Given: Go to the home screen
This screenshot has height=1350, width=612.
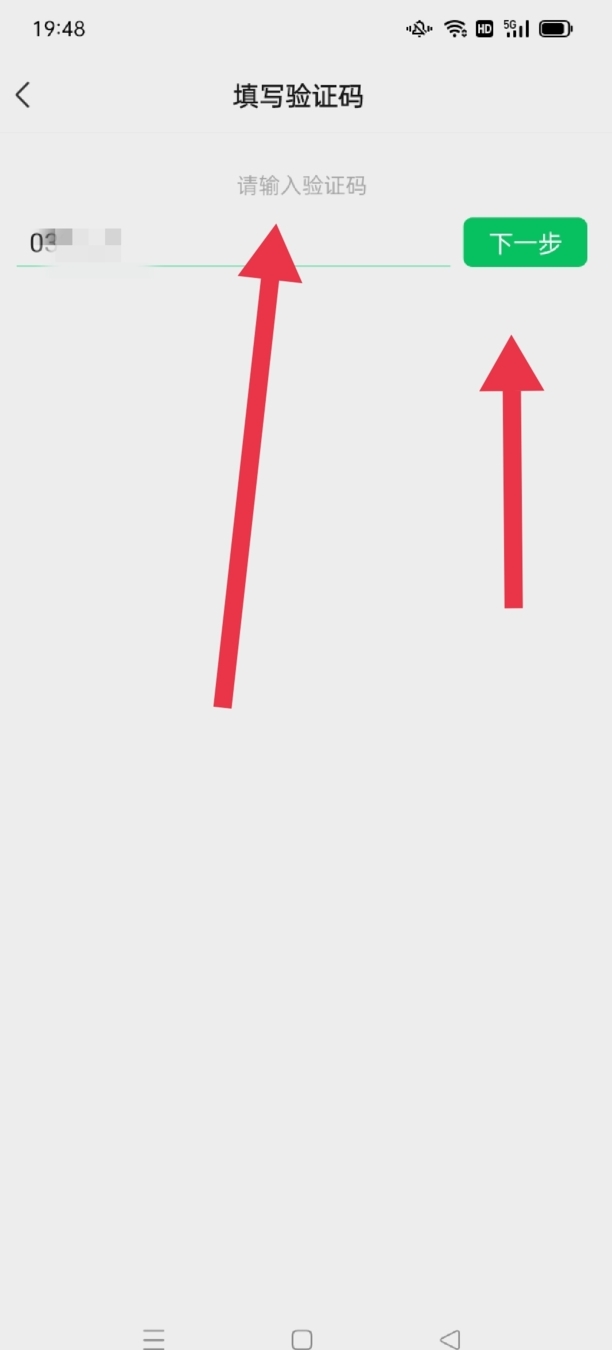Looking at the screenshot, I should (x=302, y=1338).
